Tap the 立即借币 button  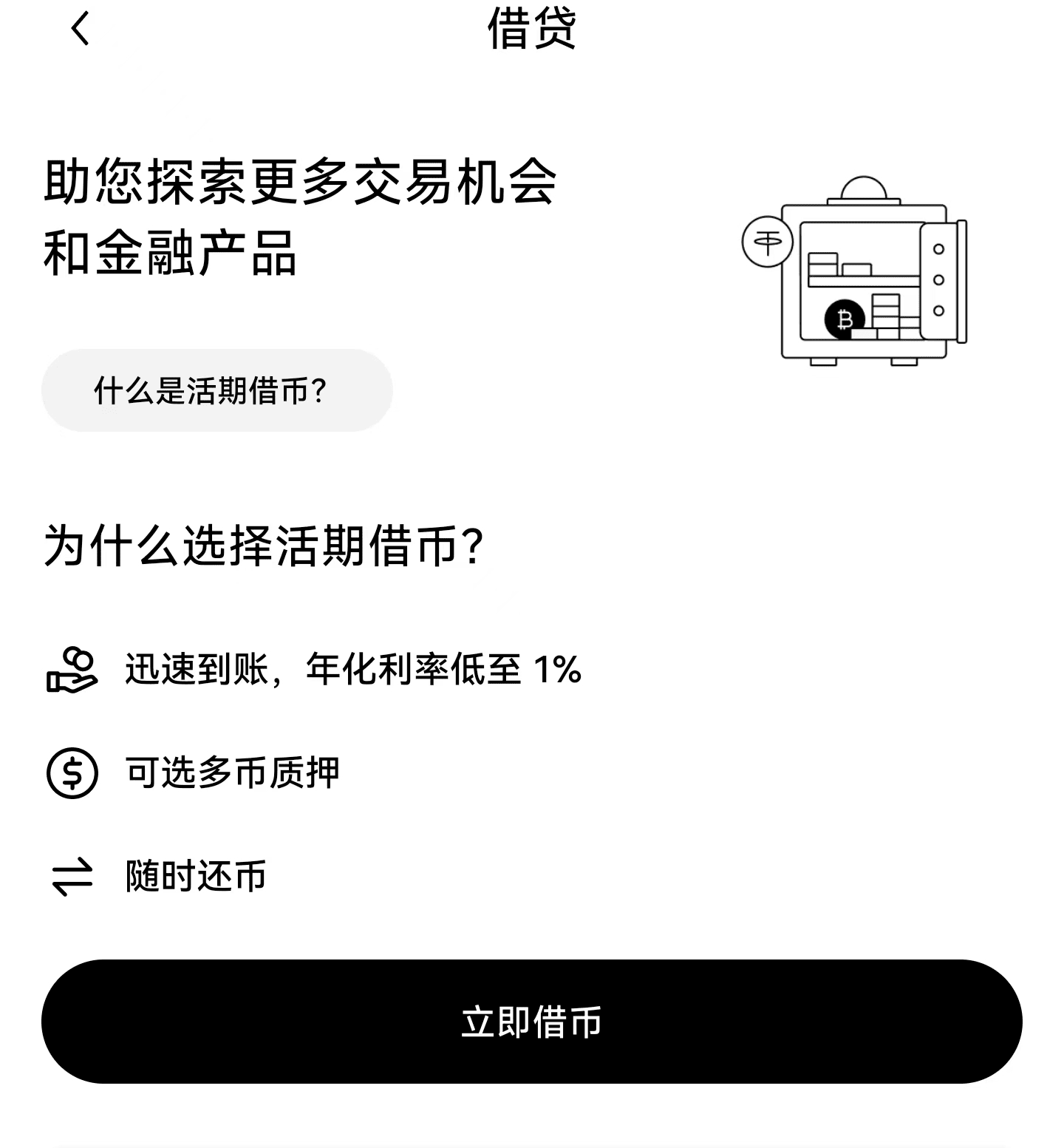coord(531,1022)
